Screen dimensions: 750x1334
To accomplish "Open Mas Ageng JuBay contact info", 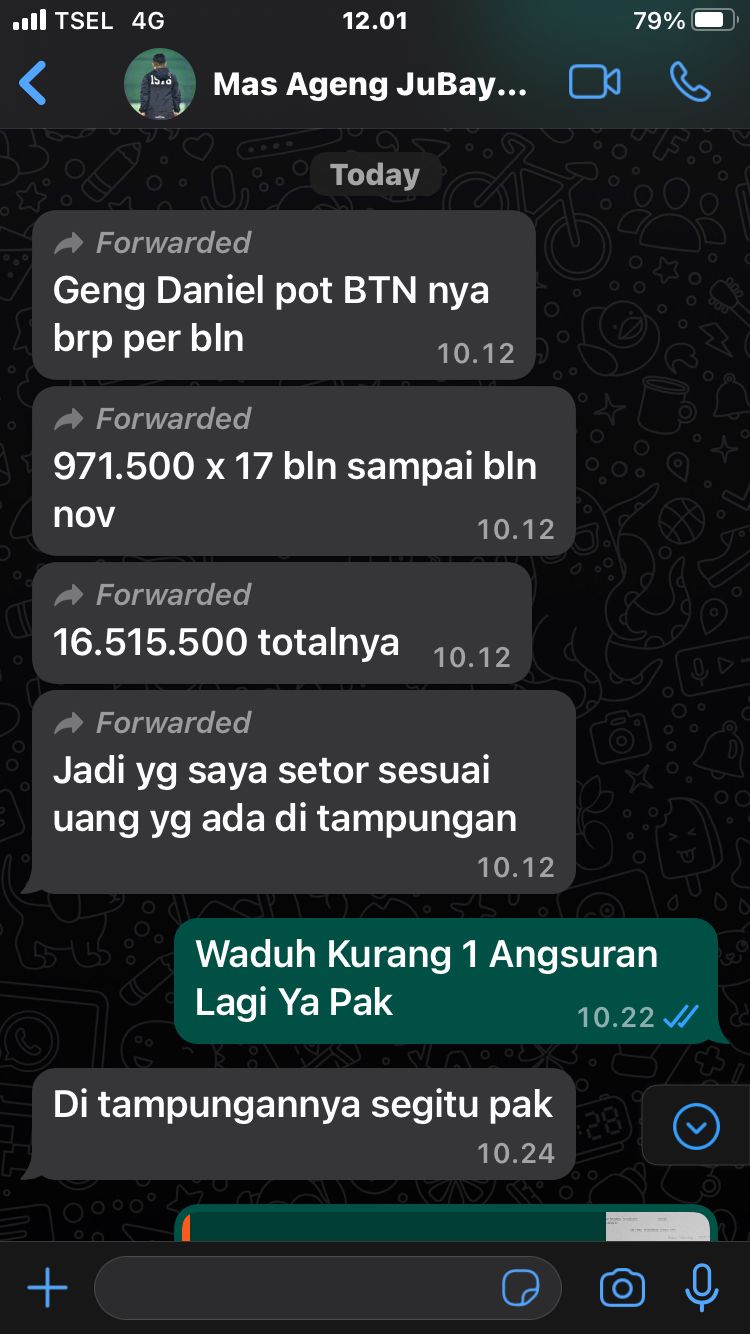I will click(368, 84).
